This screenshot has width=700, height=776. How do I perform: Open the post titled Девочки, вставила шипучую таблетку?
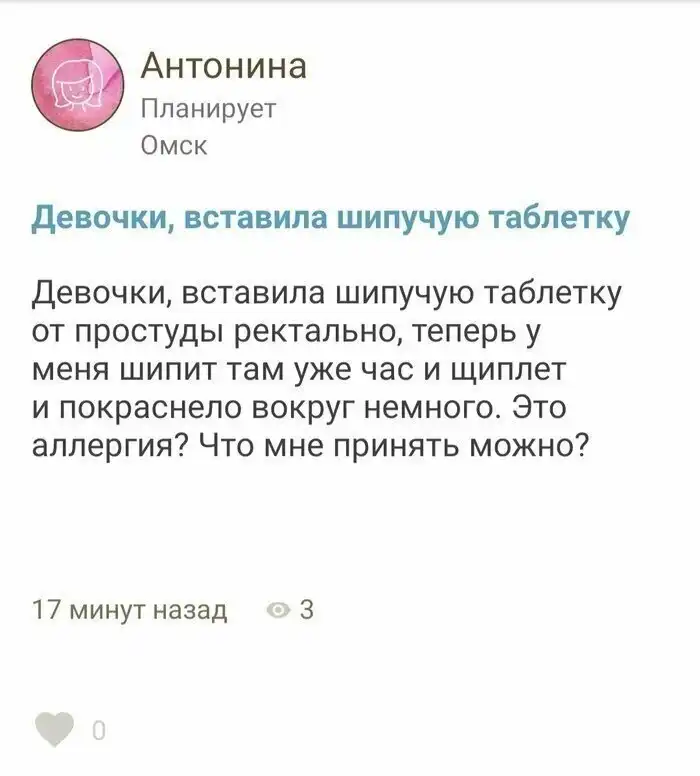pos(331,217)
